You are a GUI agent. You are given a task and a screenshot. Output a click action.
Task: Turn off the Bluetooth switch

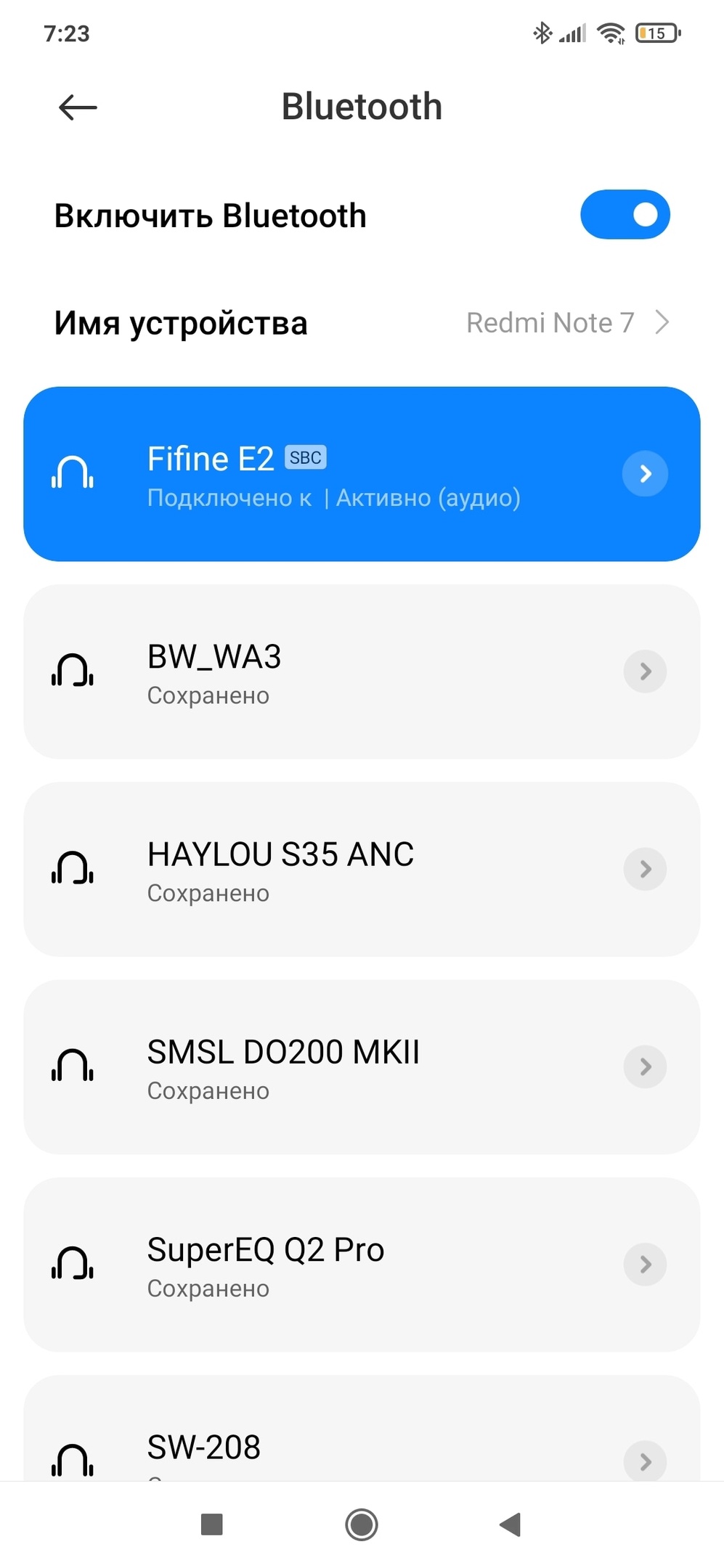[x=625, y=215]
